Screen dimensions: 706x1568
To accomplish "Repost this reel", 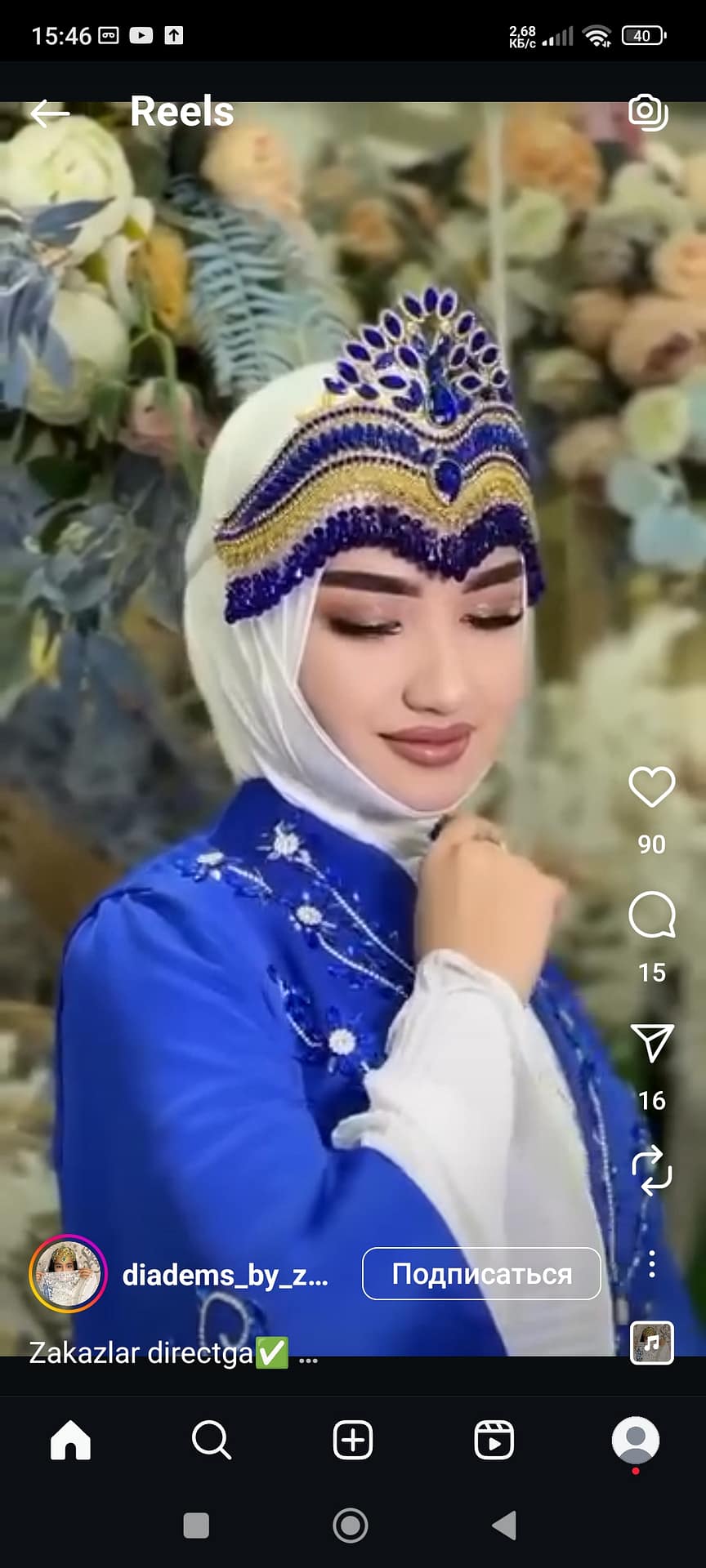I will [651, 1171].
